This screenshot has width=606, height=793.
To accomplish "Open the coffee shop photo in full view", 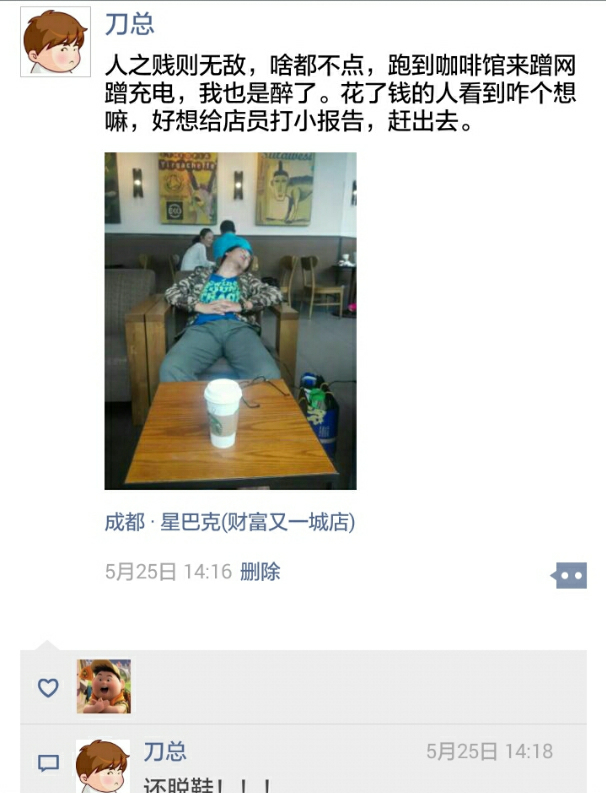I will click(230, 320).
